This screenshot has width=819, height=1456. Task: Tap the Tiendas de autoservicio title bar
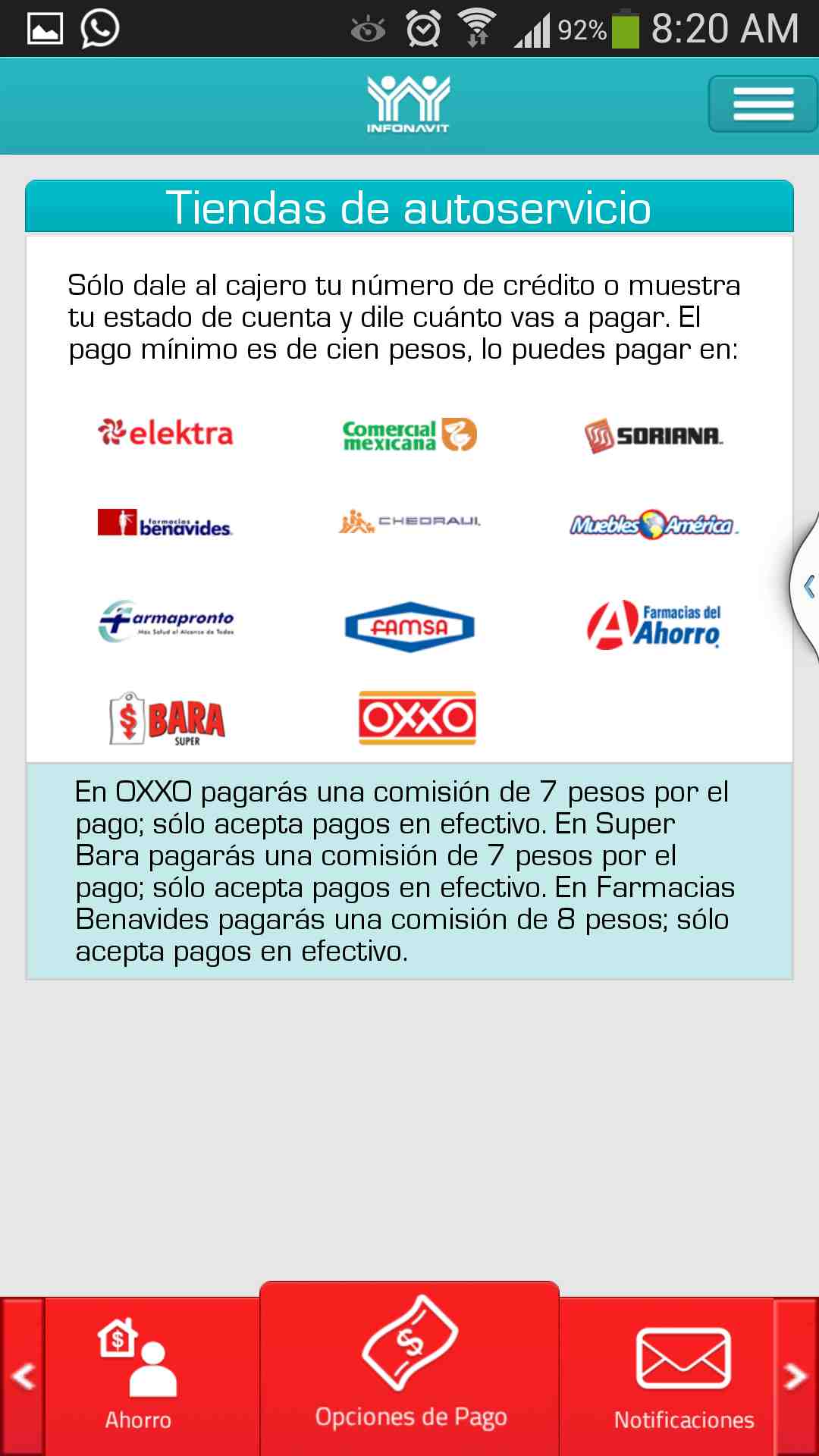click(x=409, y=206)
